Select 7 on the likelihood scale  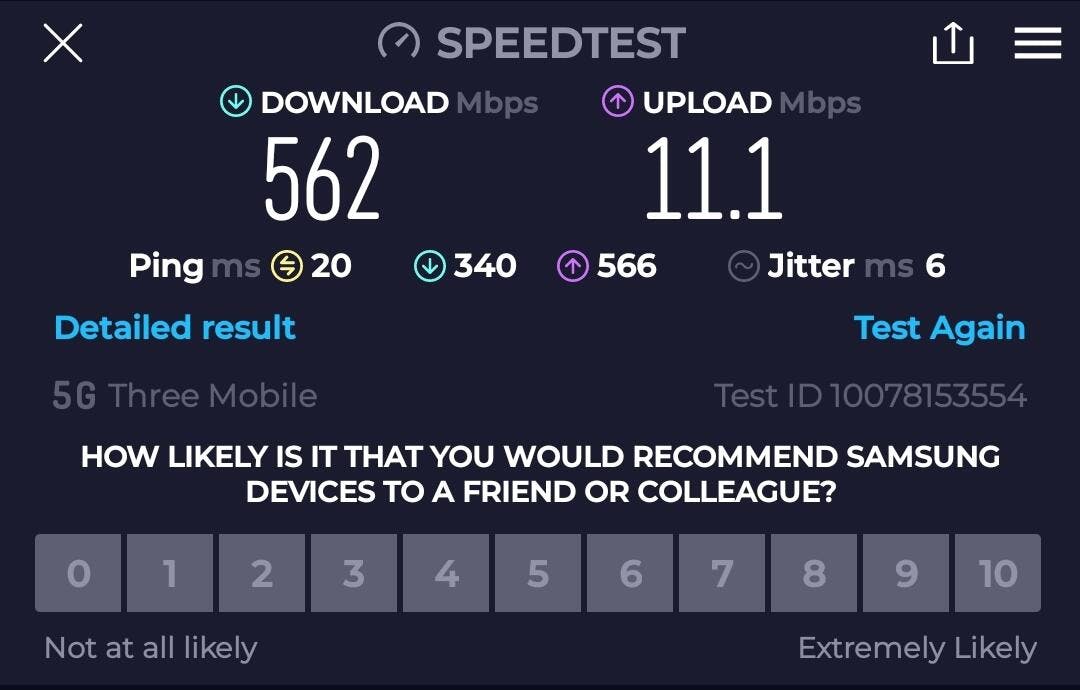pos(722,573)
